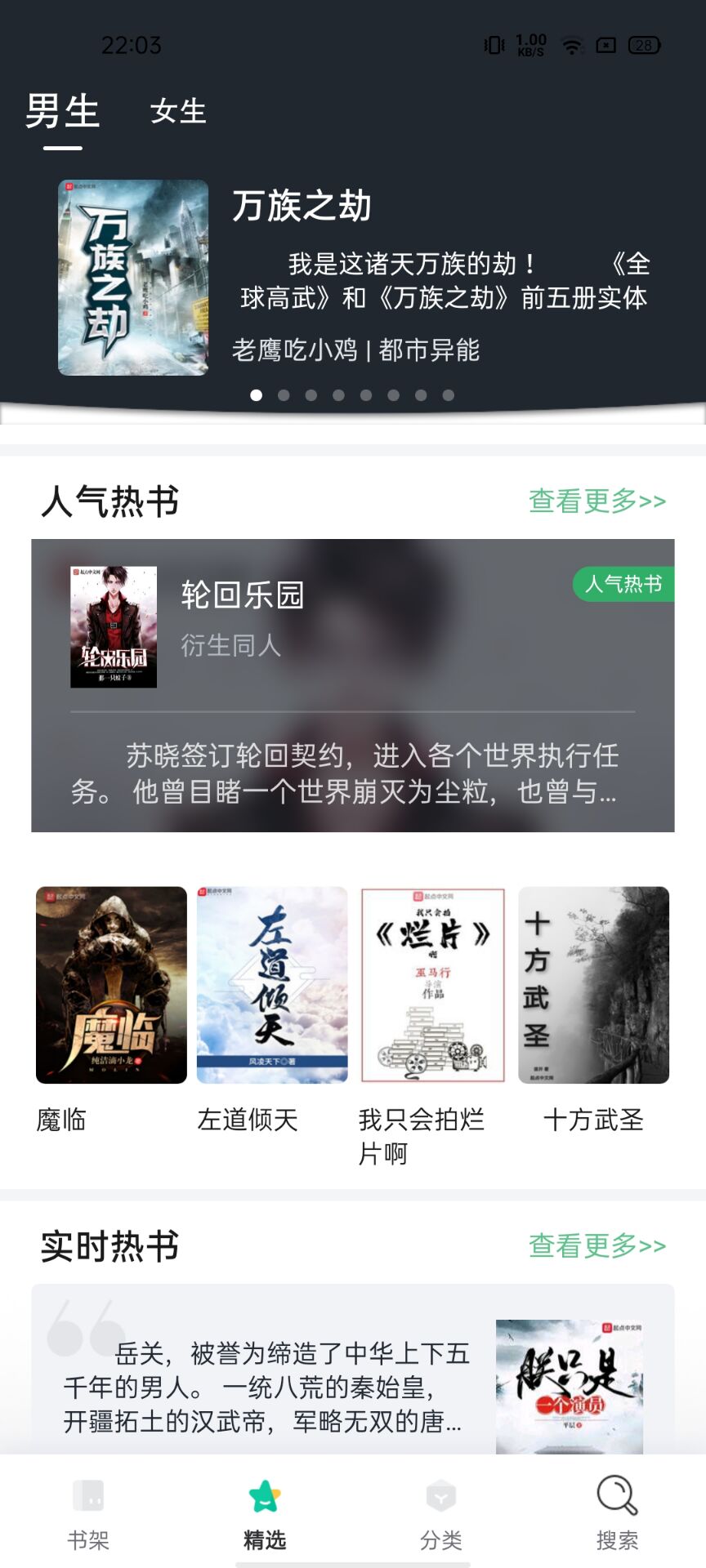The image size is (706, 1568).
Task: View more under 实时热书
Action: pos(597,1245)
